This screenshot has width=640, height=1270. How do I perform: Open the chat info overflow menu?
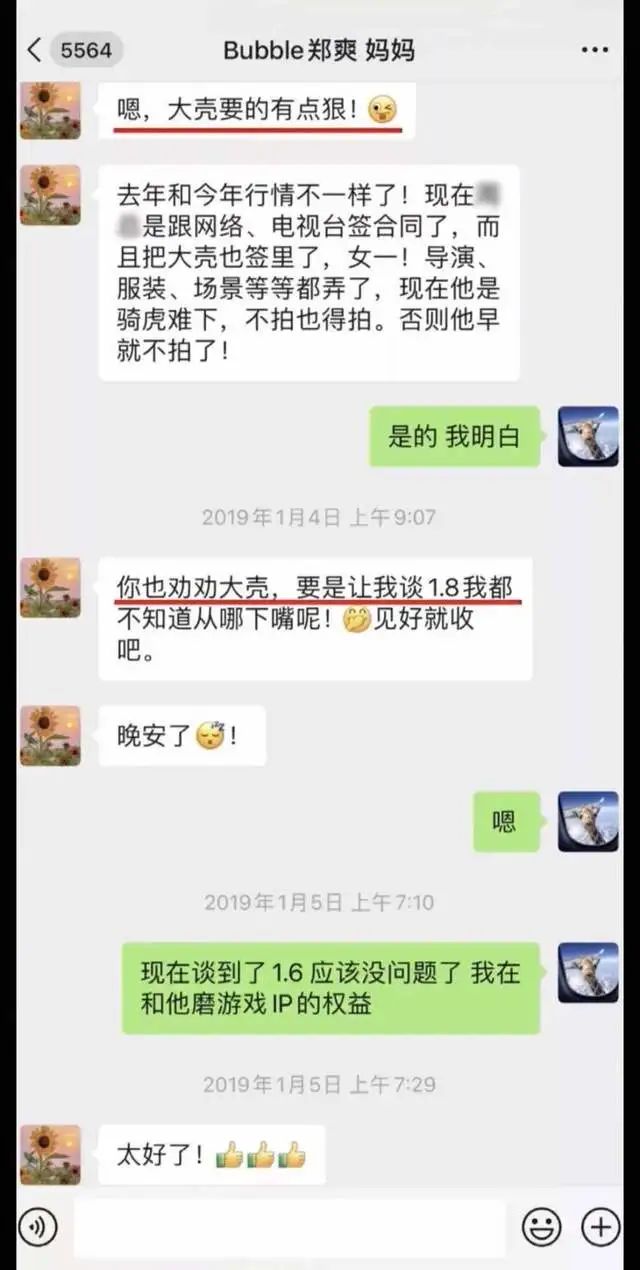594,50
